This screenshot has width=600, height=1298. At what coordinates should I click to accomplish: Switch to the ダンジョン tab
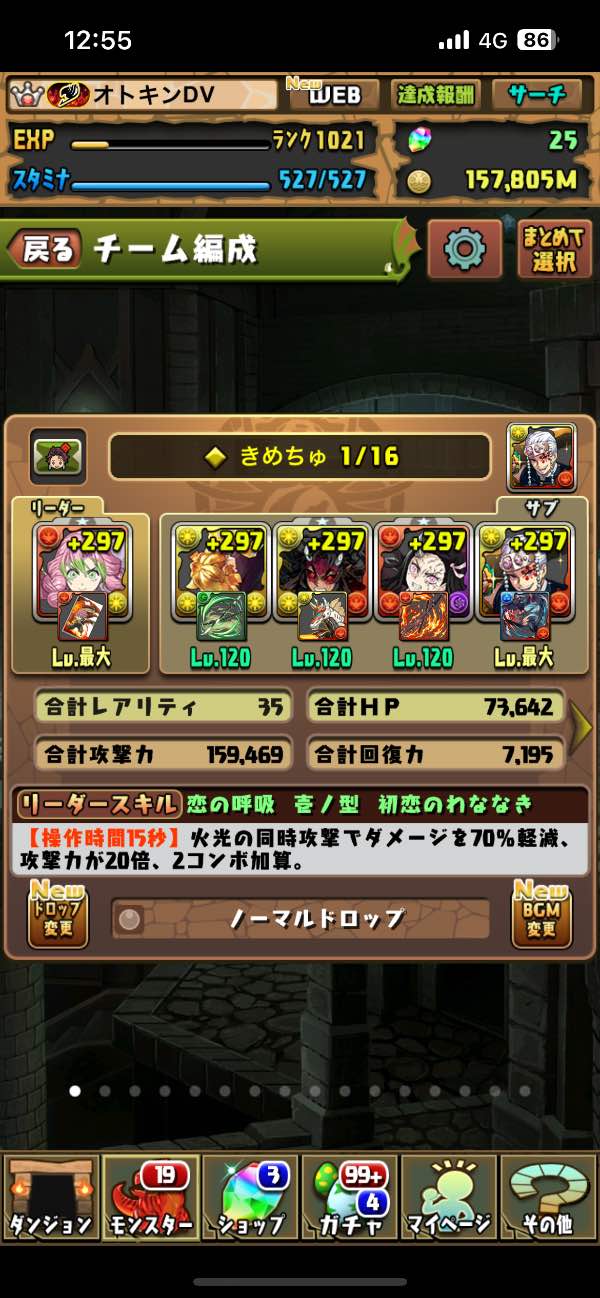tap(51, 1197)
